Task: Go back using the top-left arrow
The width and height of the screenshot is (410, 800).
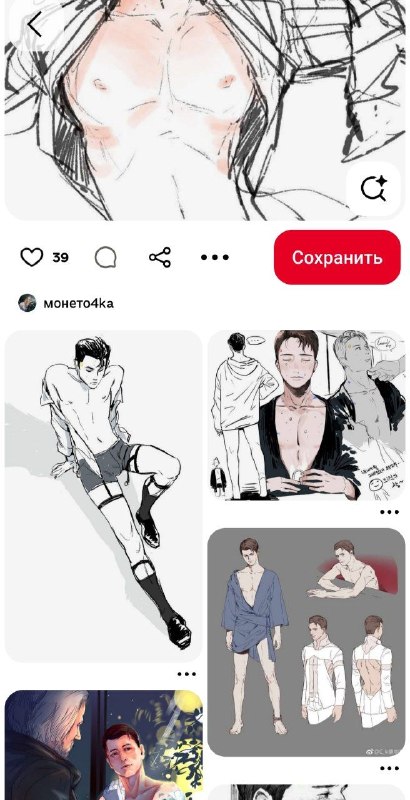Action: [x=35, y=24]
